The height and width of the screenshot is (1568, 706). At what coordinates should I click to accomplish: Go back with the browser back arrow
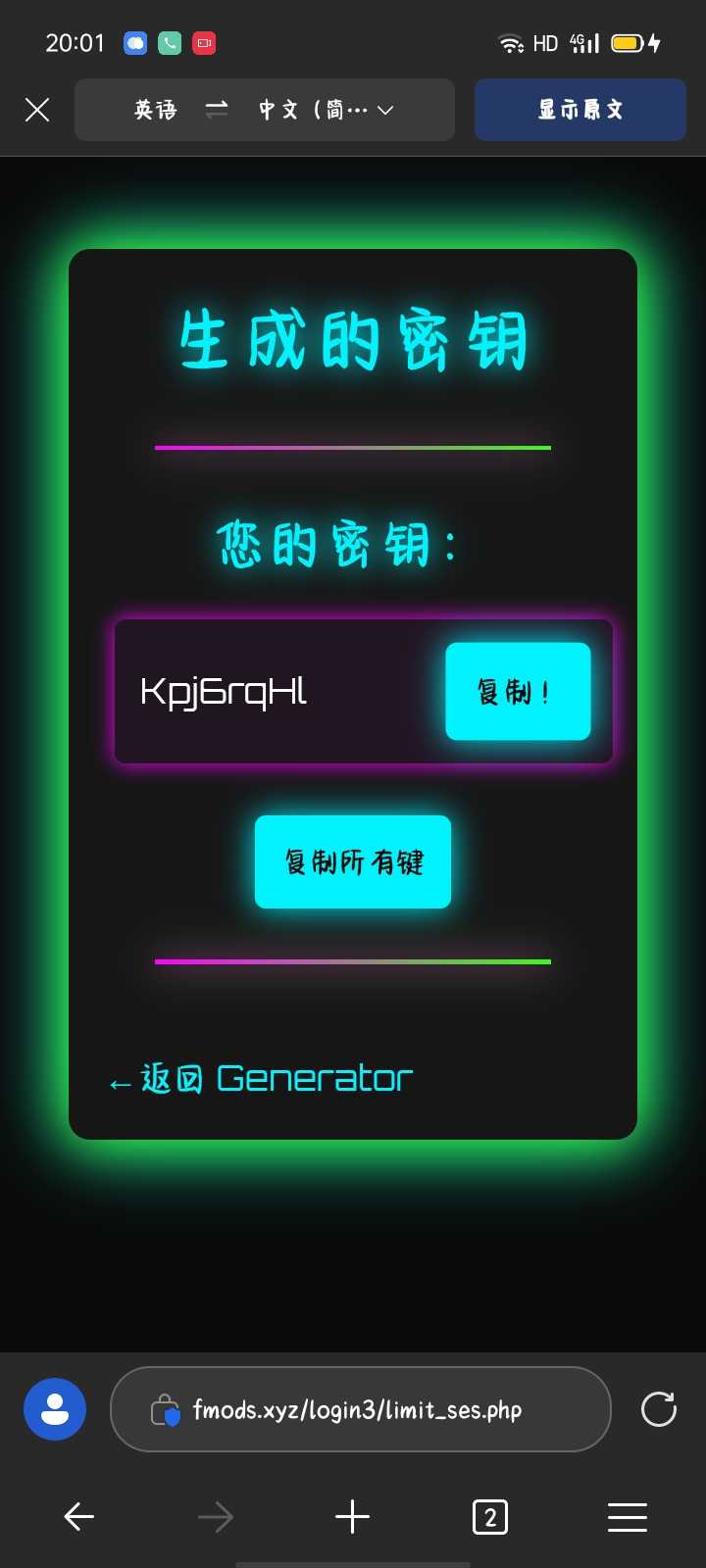78,1517
